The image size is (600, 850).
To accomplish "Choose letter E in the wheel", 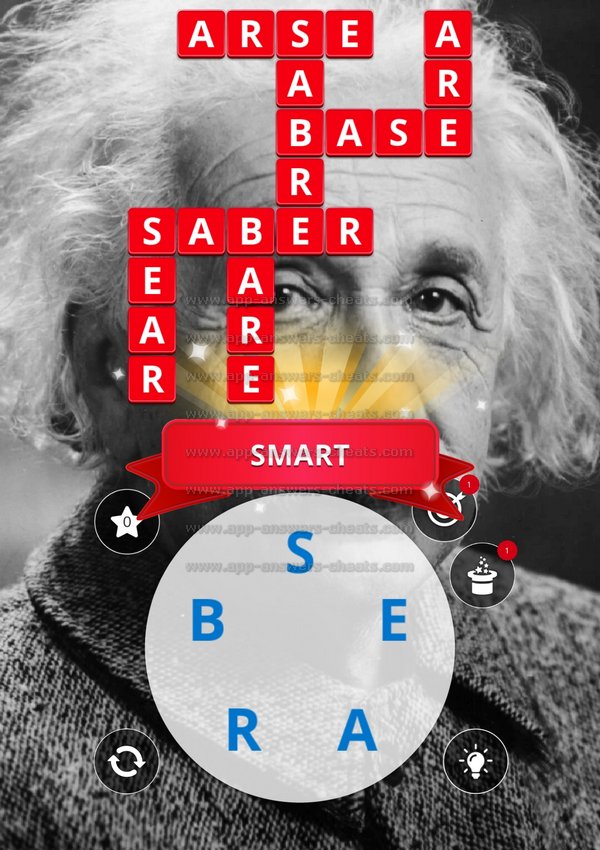I will 394,624.
